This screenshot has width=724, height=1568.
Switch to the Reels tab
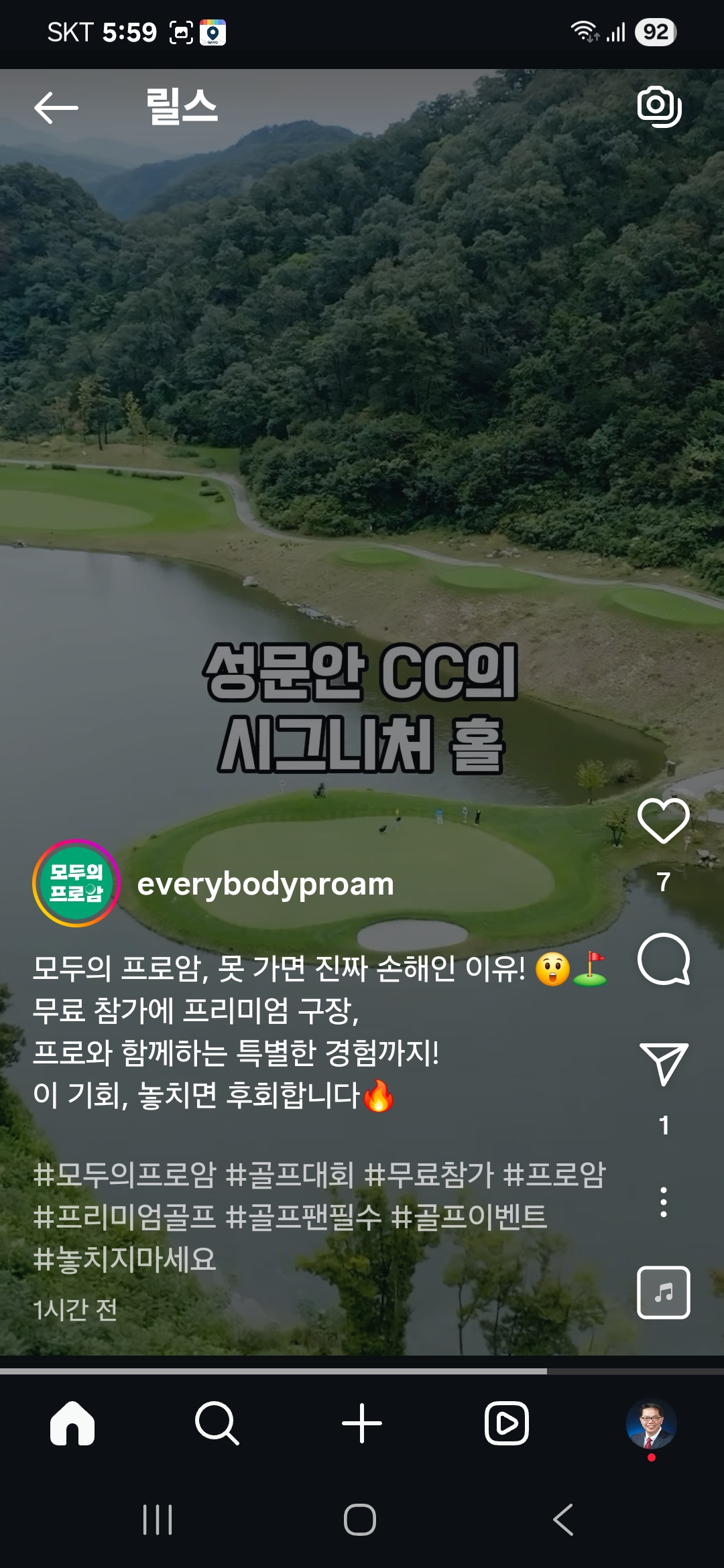[507, 1423]
